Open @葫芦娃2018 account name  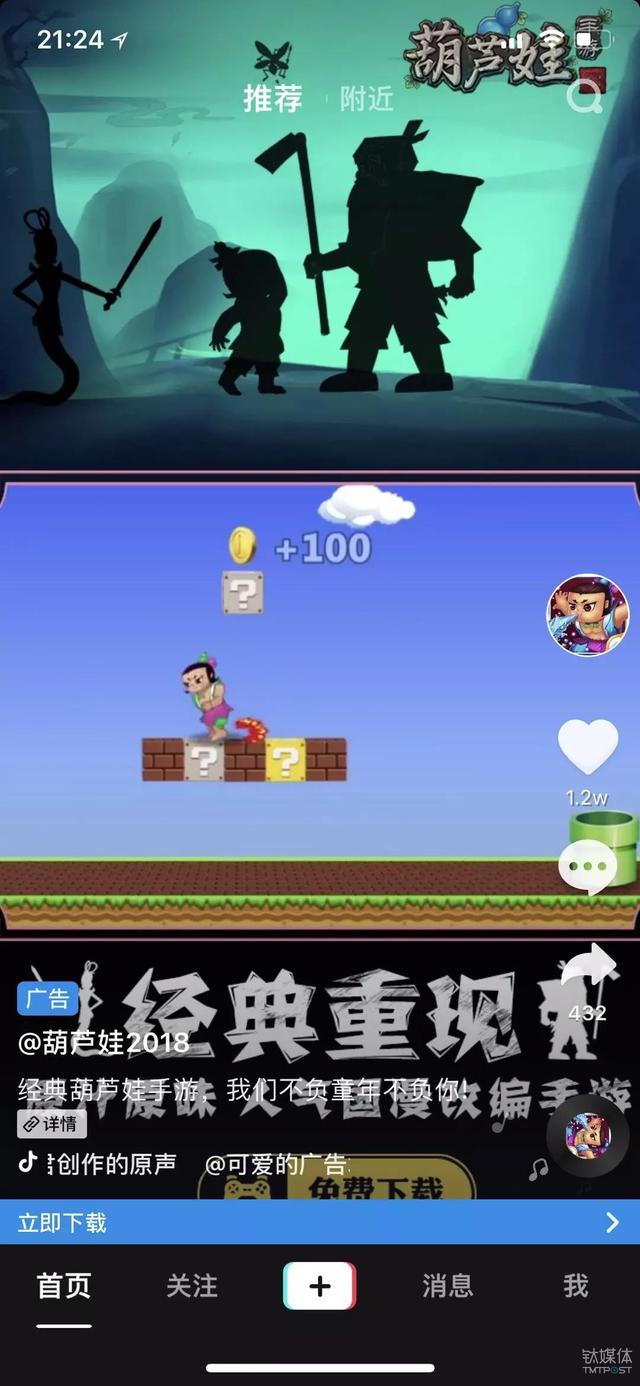(x=104, y=1042)
